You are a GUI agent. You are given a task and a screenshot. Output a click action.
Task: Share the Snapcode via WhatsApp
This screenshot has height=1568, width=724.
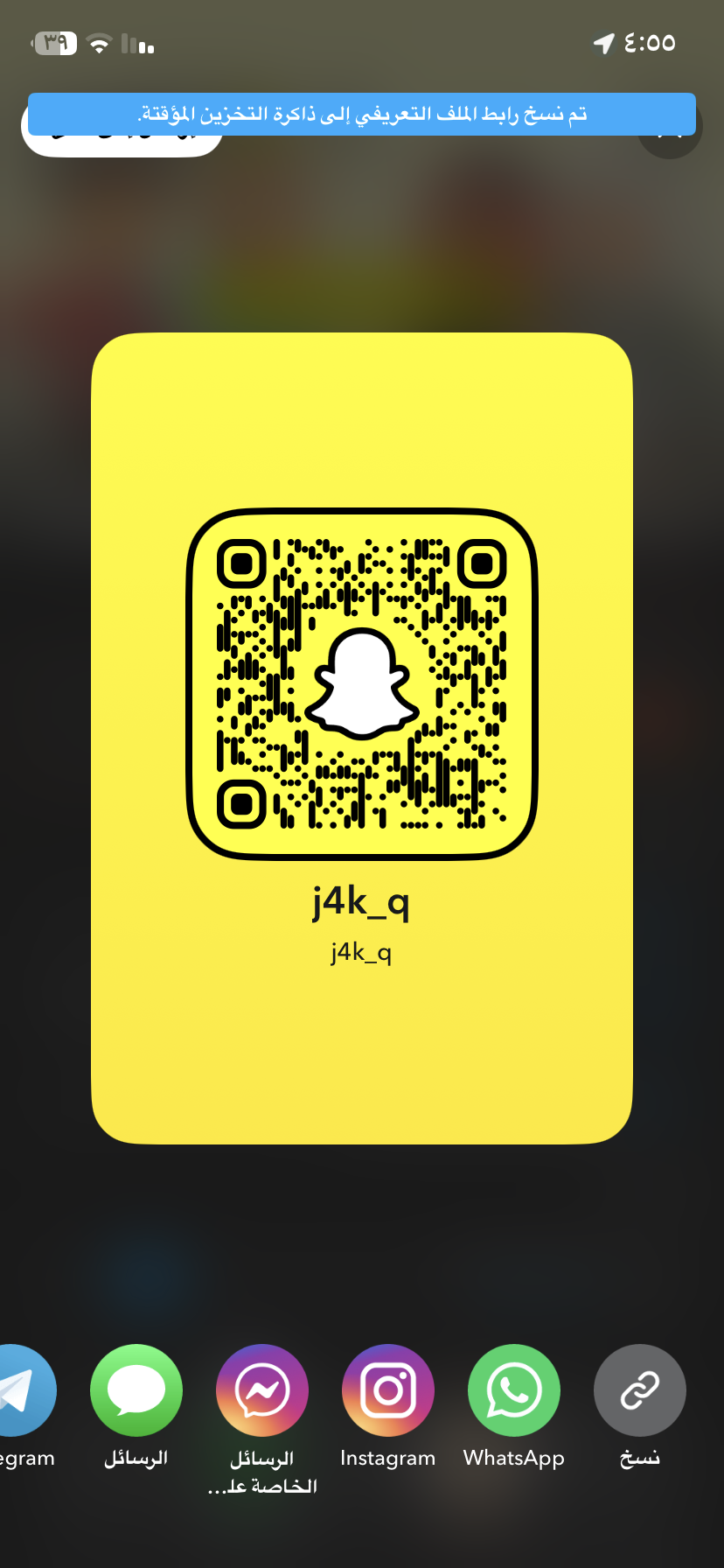[x=513, y=1389]
